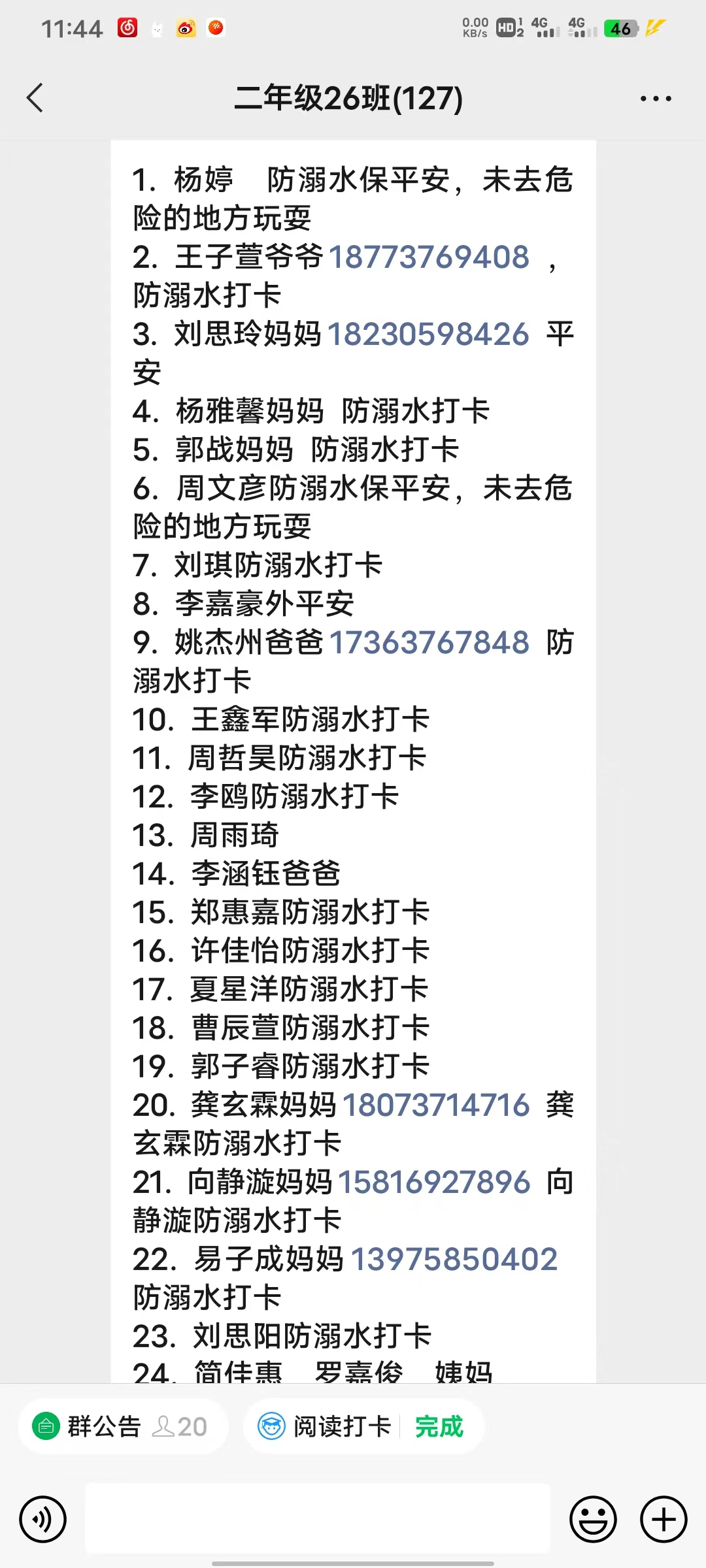Tap phone number 13975850402
This screenshot has width=706, height=1568.
(454, 1259)
